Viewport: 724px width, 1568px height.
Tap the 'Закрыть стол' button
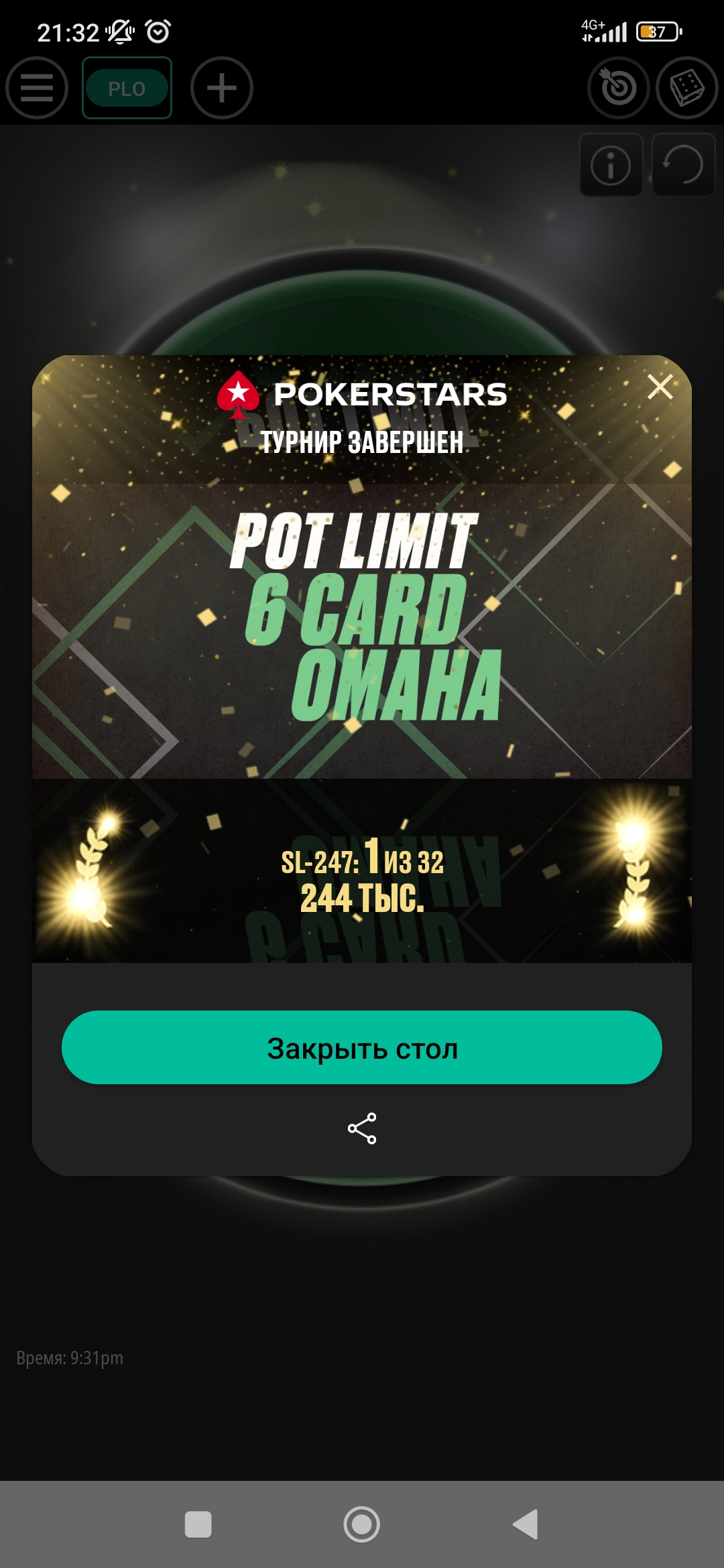click(x=362, y=1047)
